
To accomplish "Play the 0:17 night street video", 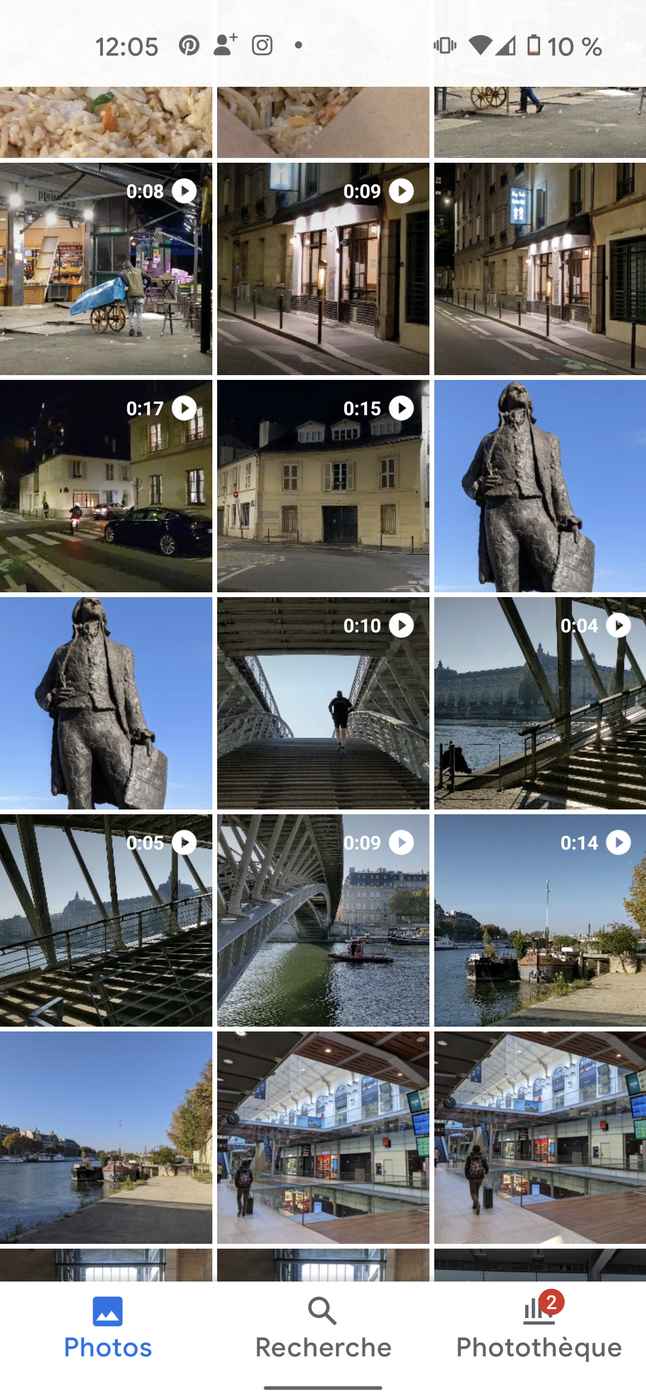I will click(x=105, y=486).
